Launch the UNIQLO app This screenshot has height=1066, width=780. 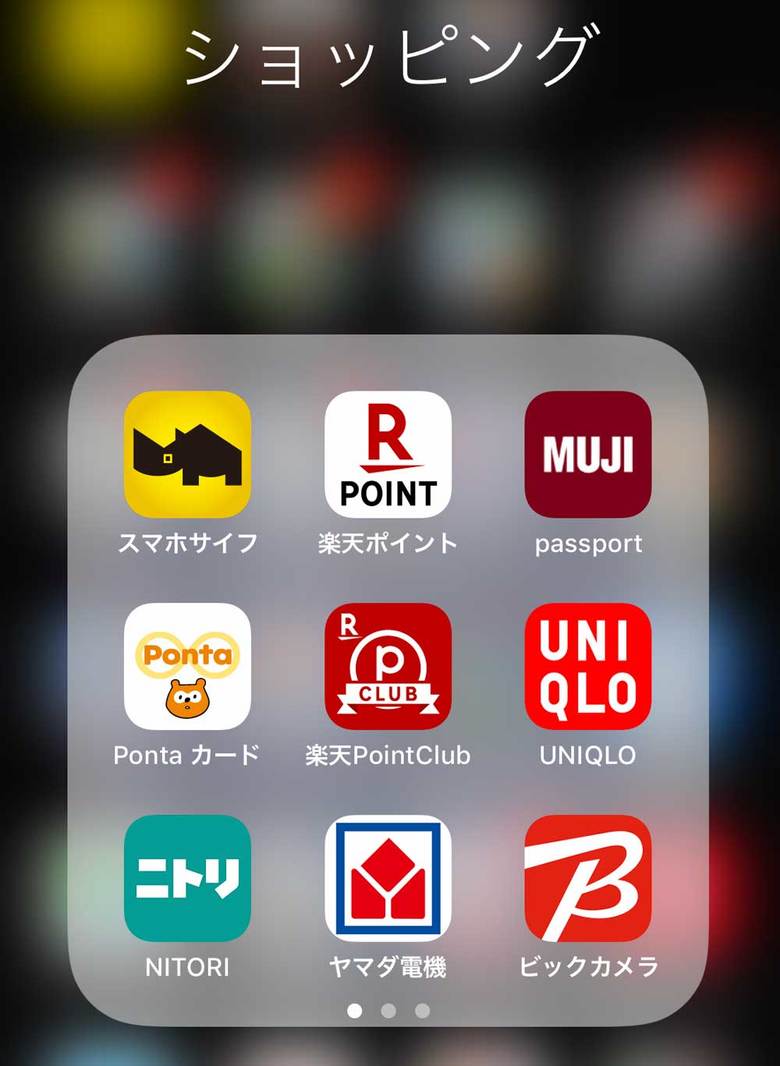[x=588, y=666]
